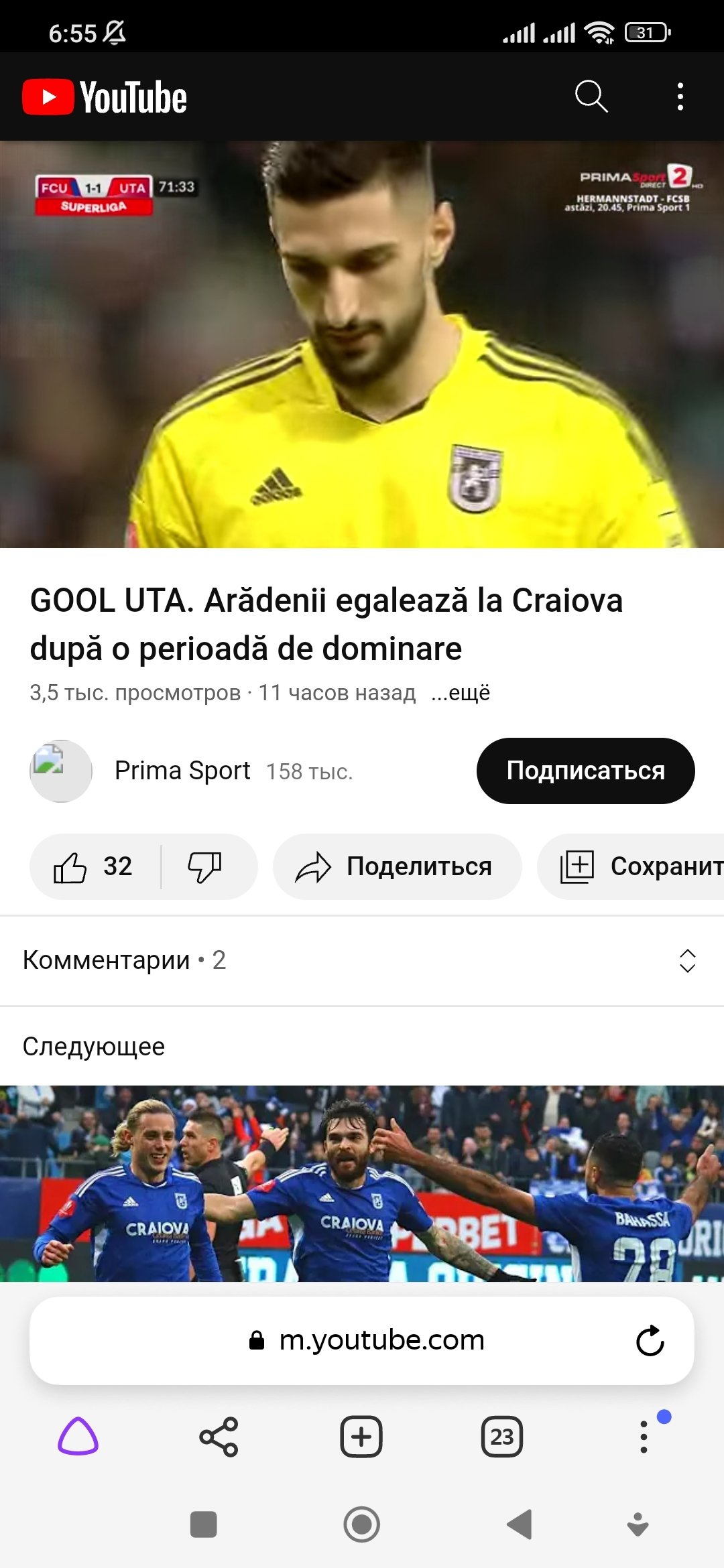The image size is (724, 1568).
Task: Open the YouTube overflow menu
Action: [680, 96]
